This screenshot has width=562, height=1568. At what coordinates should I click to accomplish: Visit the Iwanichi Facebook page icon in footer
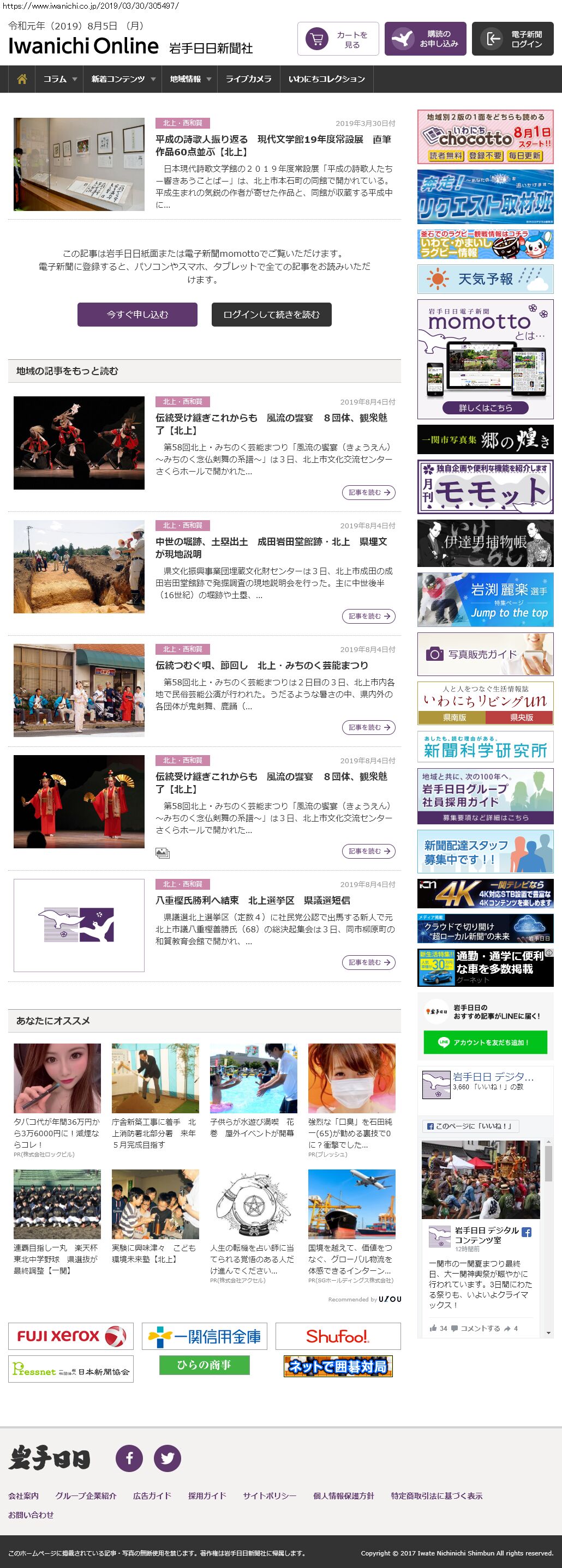129,1458
